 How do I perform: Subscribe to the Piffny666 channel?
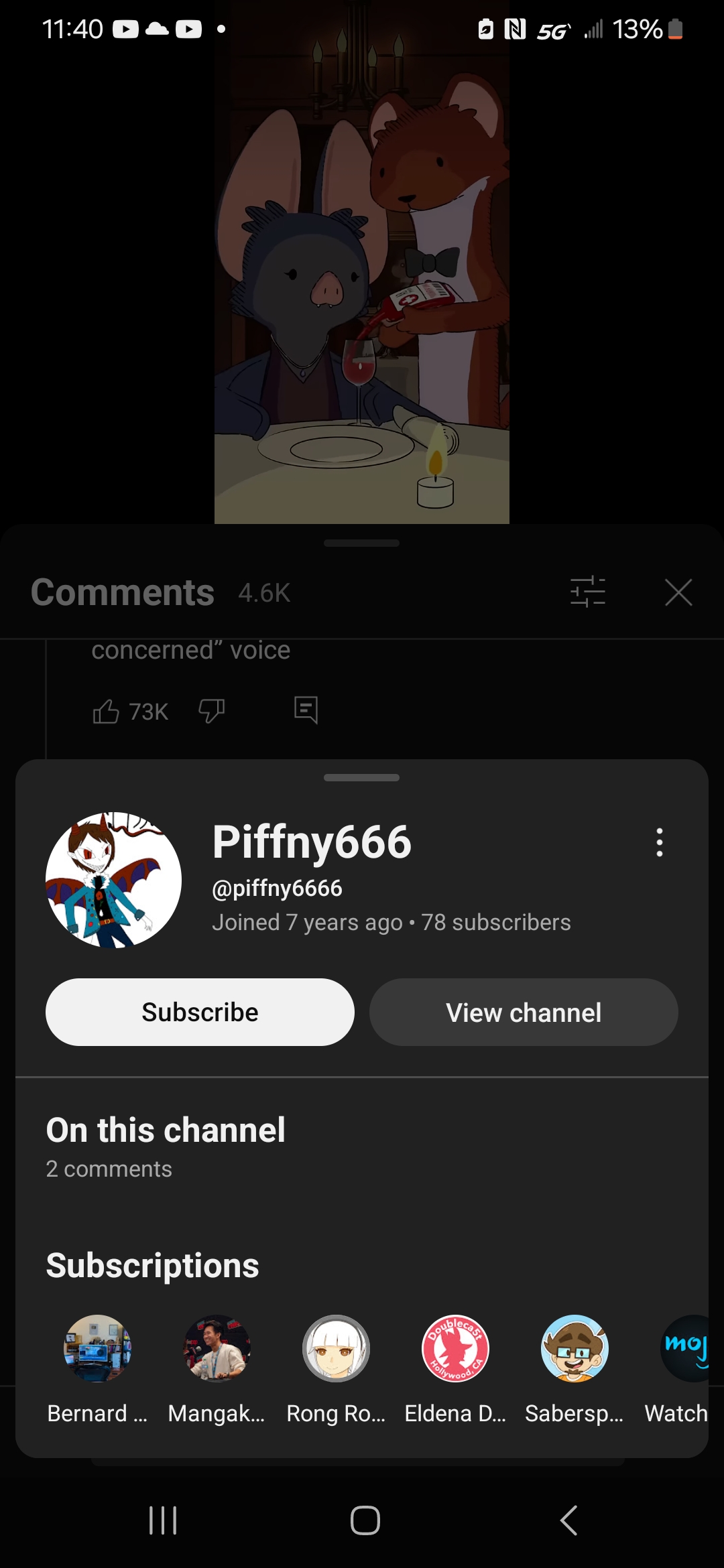200,1012
